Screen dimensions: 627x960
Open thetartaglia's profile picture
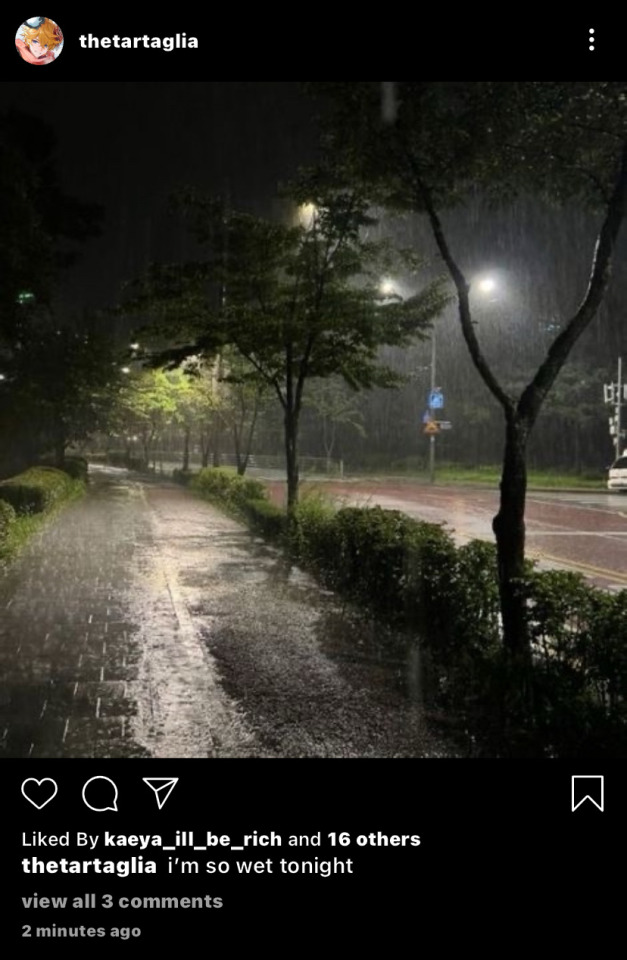(x=39, y=41)
